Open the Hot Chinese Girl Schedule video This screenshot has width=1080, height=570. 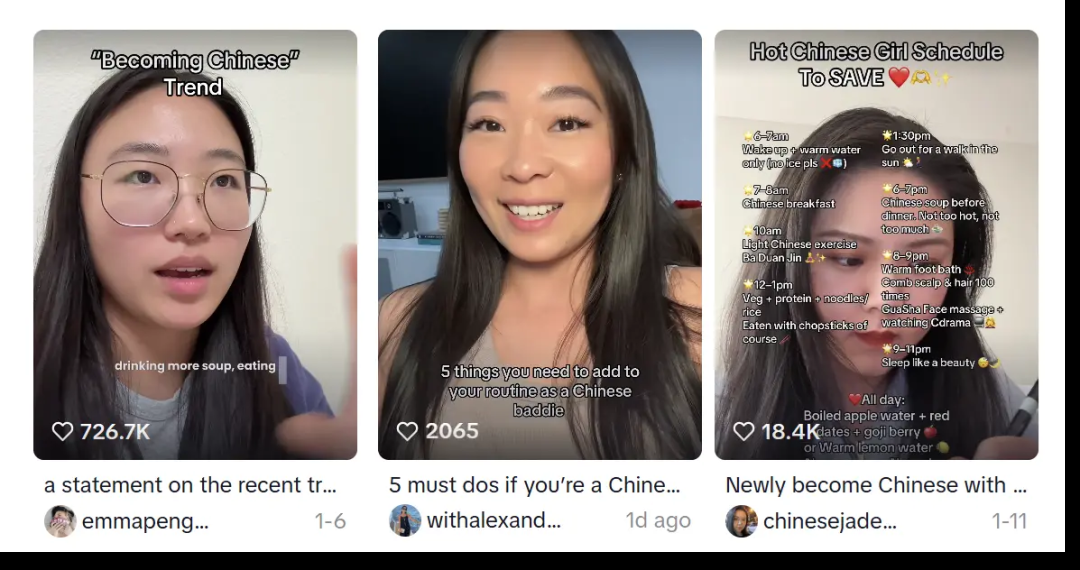coord(876,245)
